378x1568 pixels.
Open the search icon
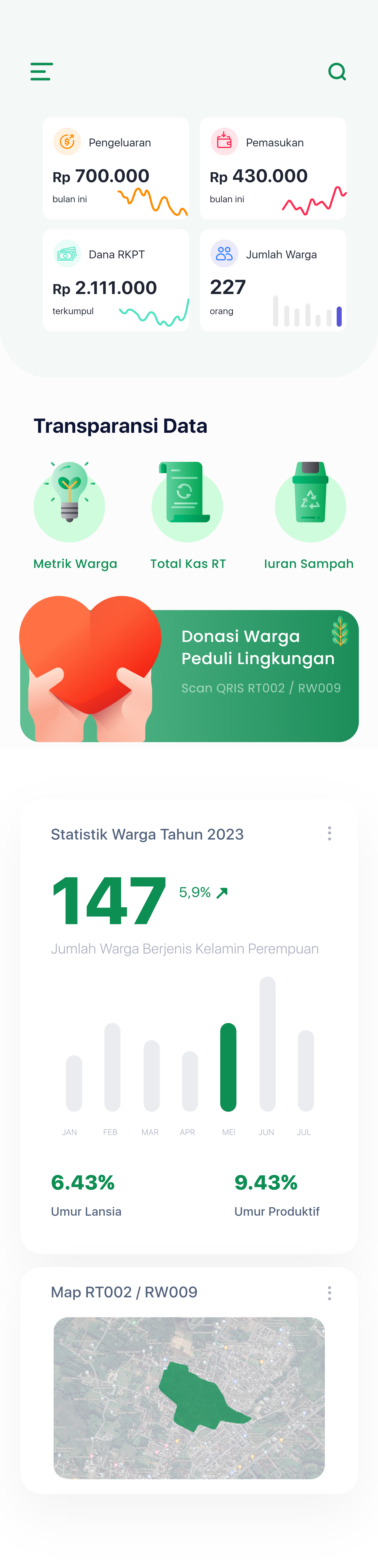coord(337,72)
